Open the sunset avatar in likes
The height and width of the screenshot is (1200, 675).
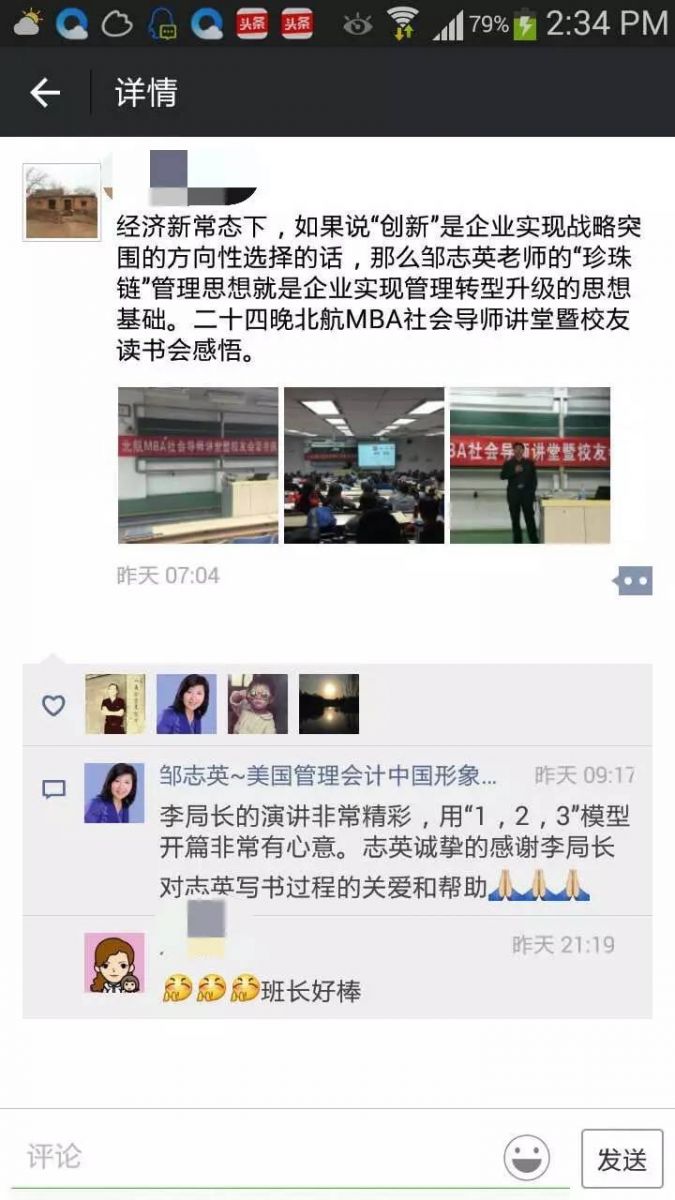[329, 704]
